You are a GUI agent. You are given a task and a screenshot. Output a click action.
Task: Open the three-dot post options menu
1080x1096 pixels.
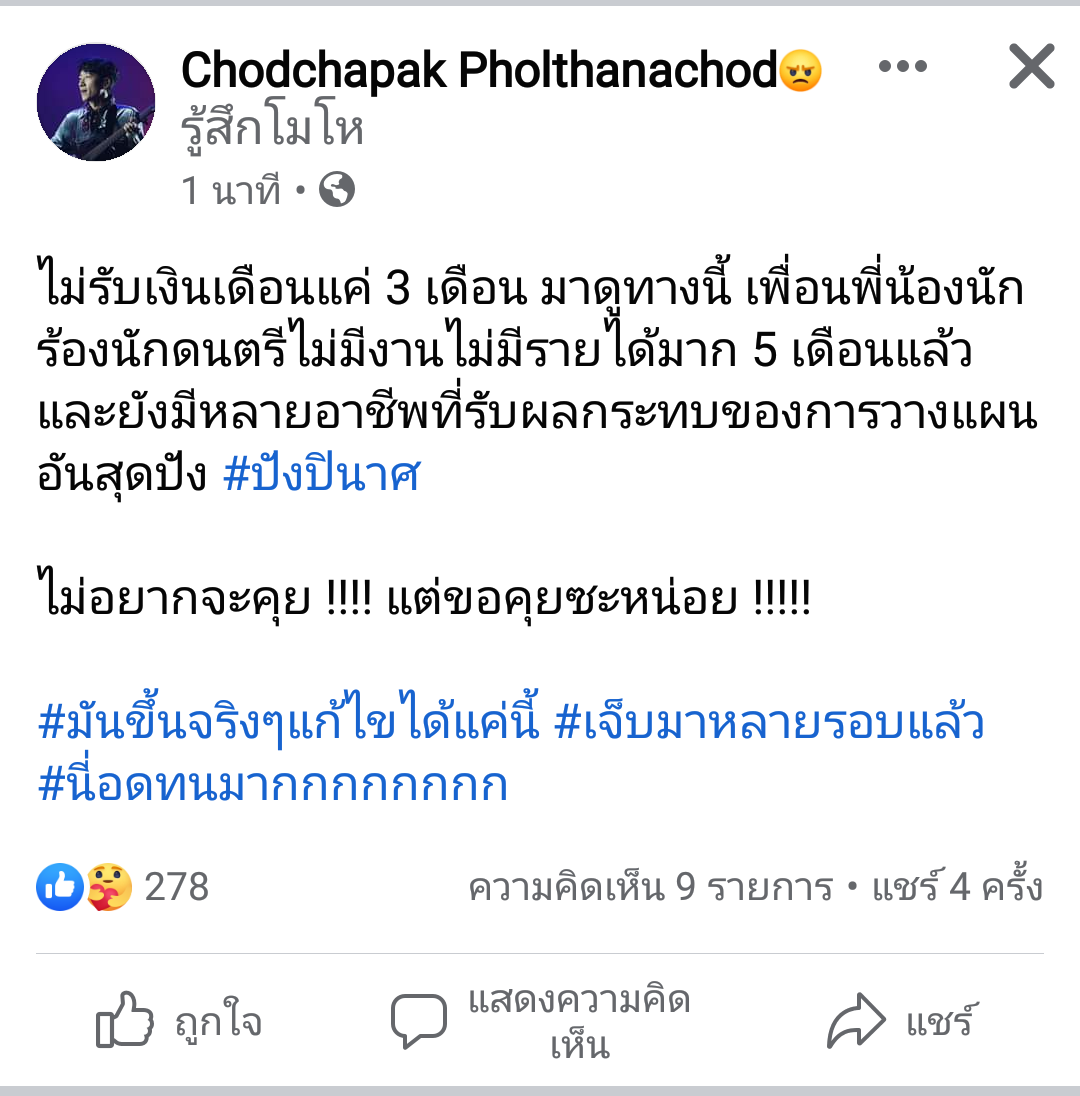[903, 67]
